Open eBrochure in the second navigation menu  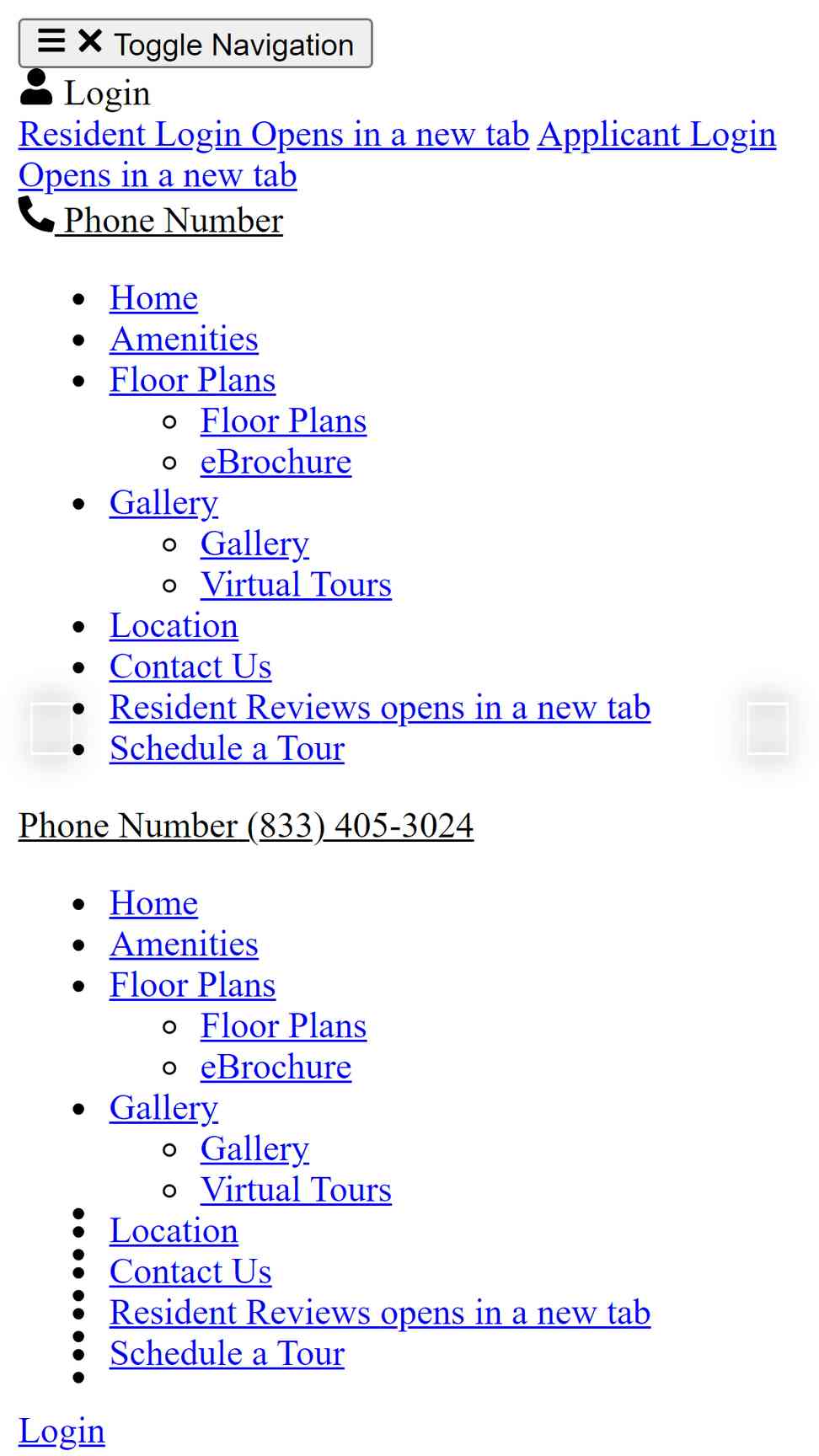[x=276, y=1067]
